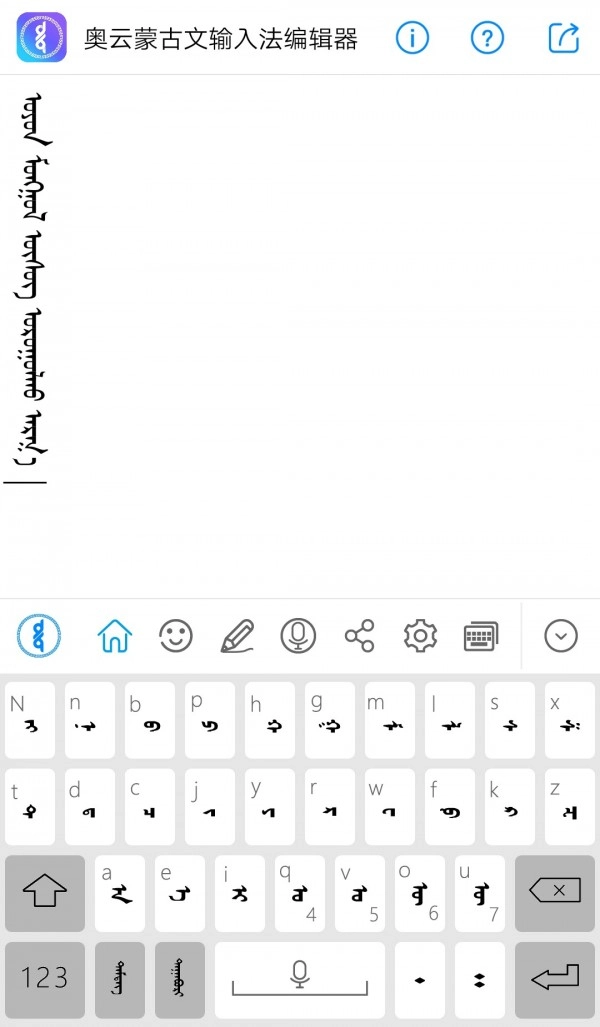The width and height of the screenshot is (600, 1027).
Task: Open the help question mark icon
Action: 487,38
